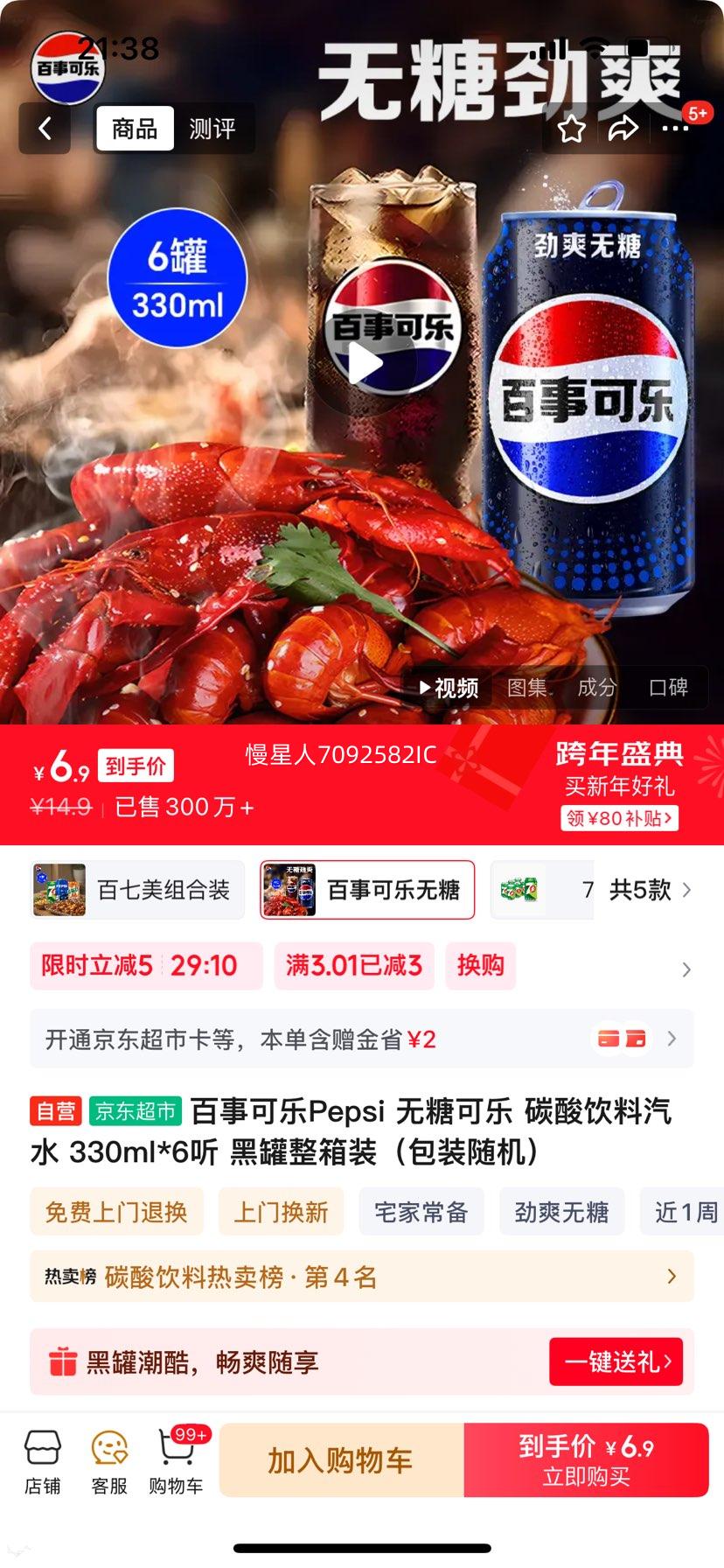Star this product to add to favorites

click(572, 128)
